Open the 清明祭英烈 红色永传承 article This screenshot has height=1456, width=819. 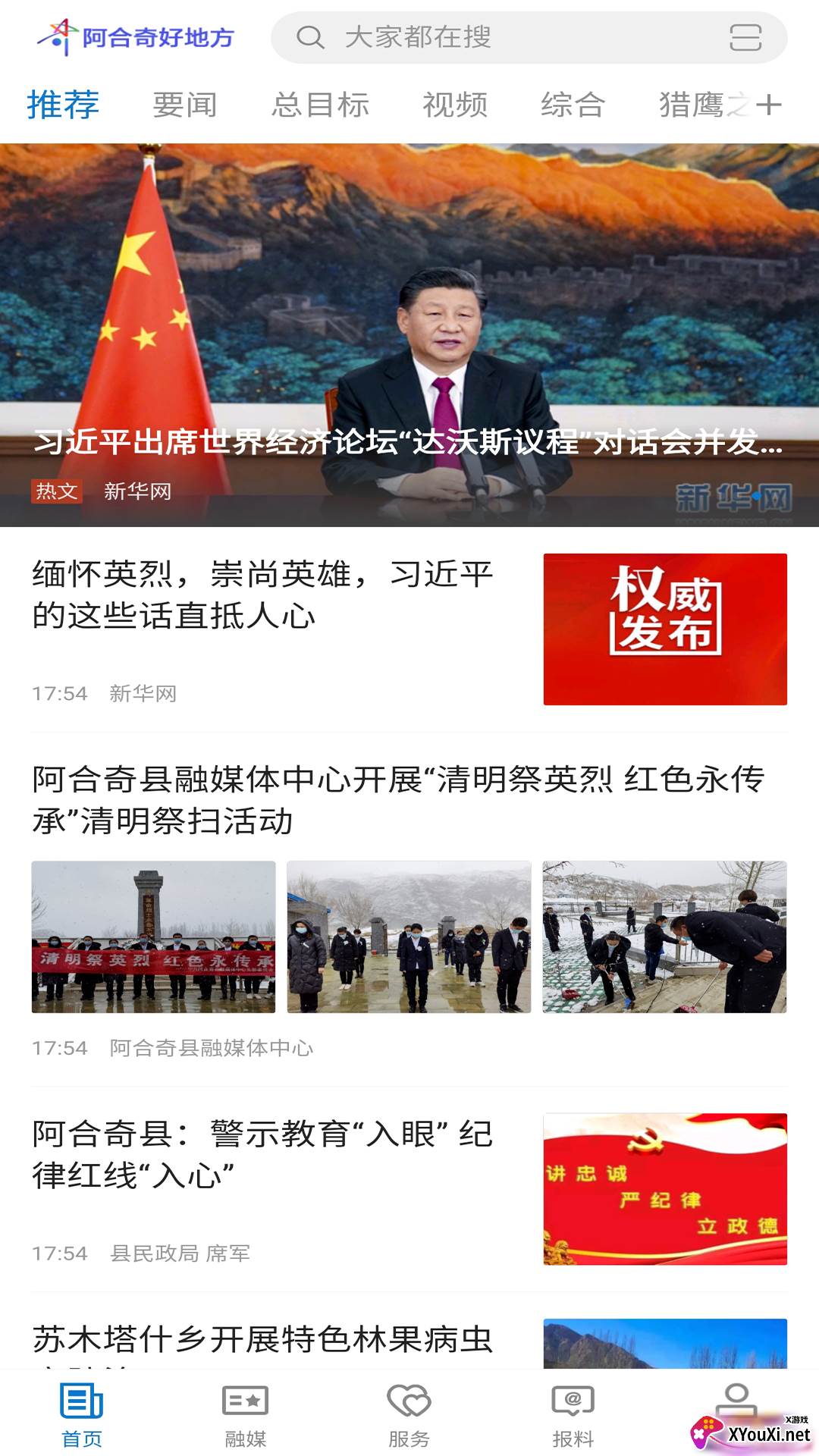tap(398, 800)
